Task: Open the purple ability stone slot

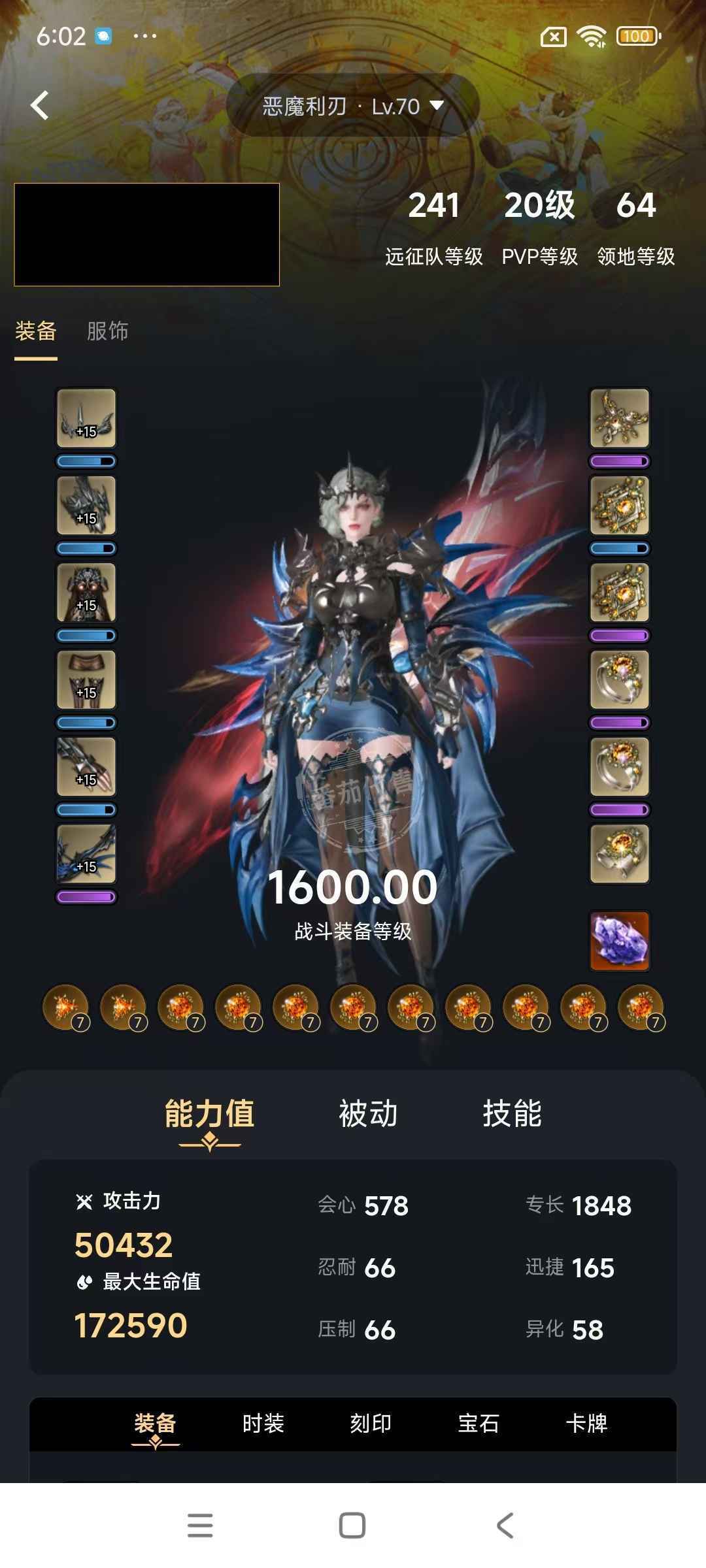Action: 620,941
